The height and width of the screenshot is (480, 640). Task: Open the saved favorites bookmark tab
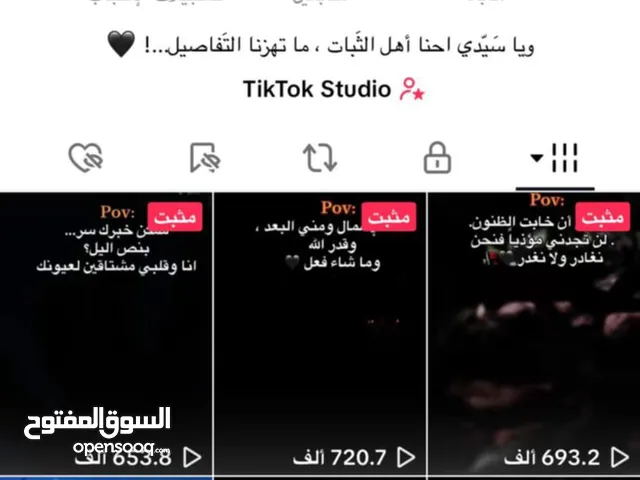tap(204, 158)
